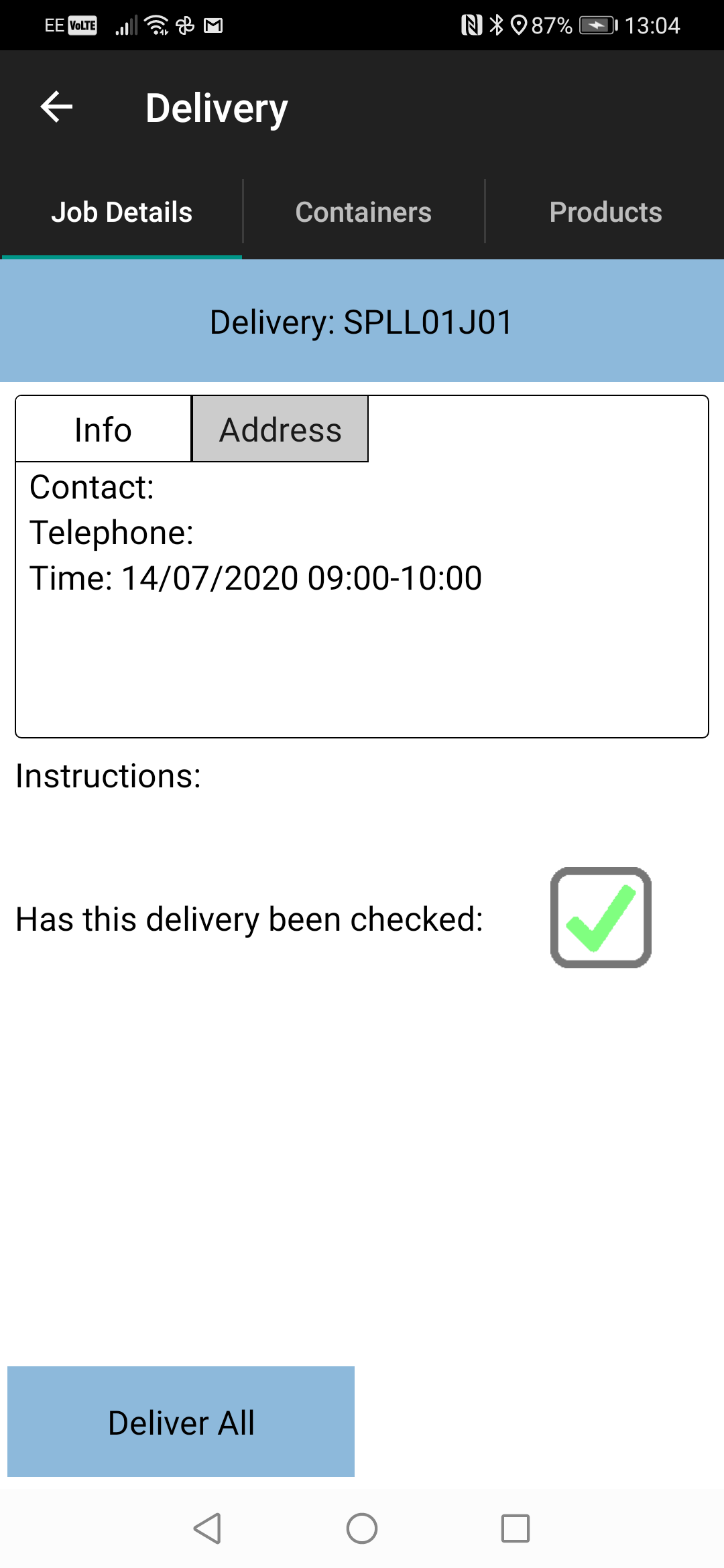Go to the system home screen
Image resolution: width=724 pixels, height=1568 pixels.
pyautogui.click(x=362, y=1528)
